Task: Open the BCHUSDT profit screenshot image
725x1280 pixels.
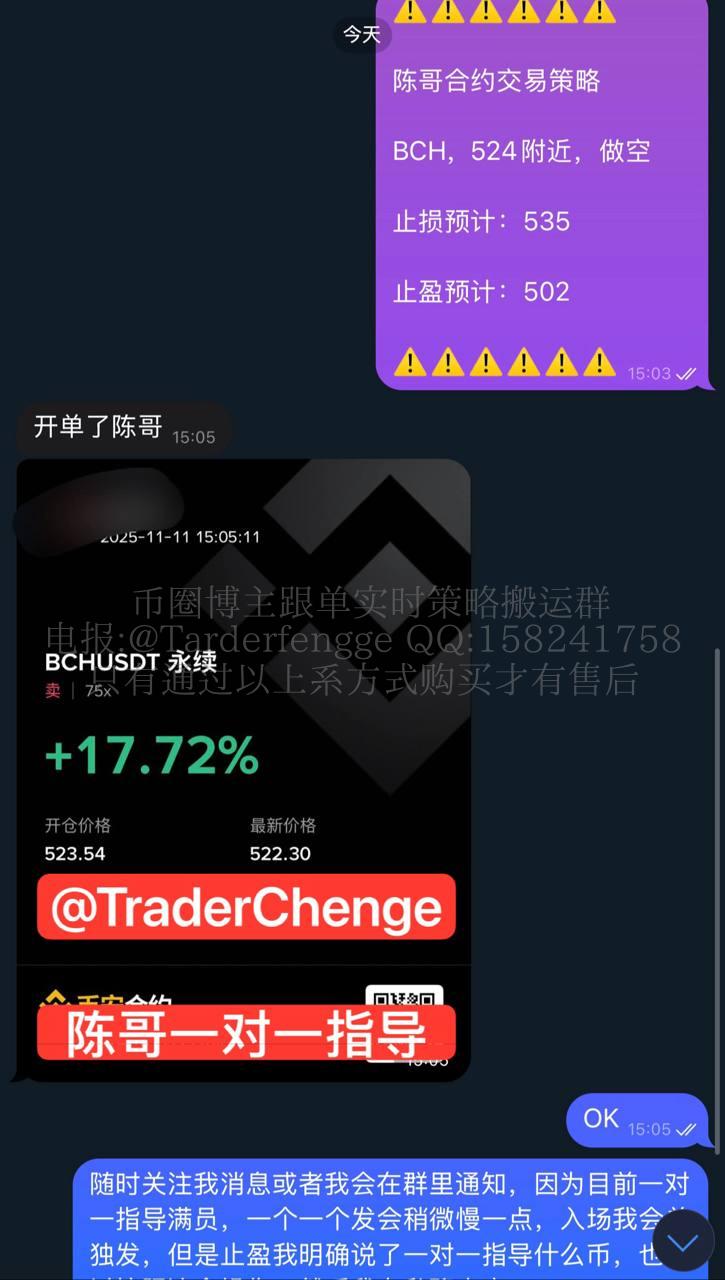Action: click(x=243, y=770)
